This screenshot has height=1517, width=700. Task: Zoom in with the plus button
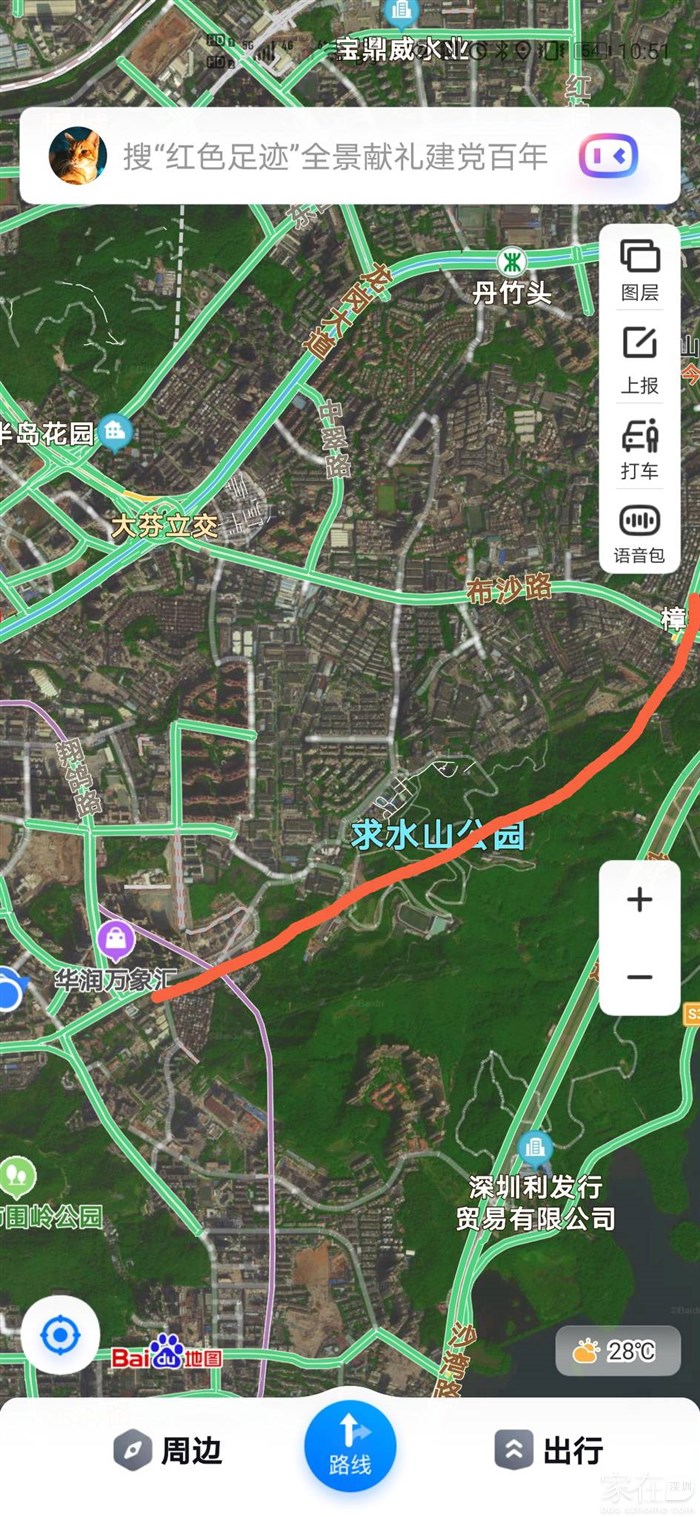pyautogui.click(x=640, y=900)
